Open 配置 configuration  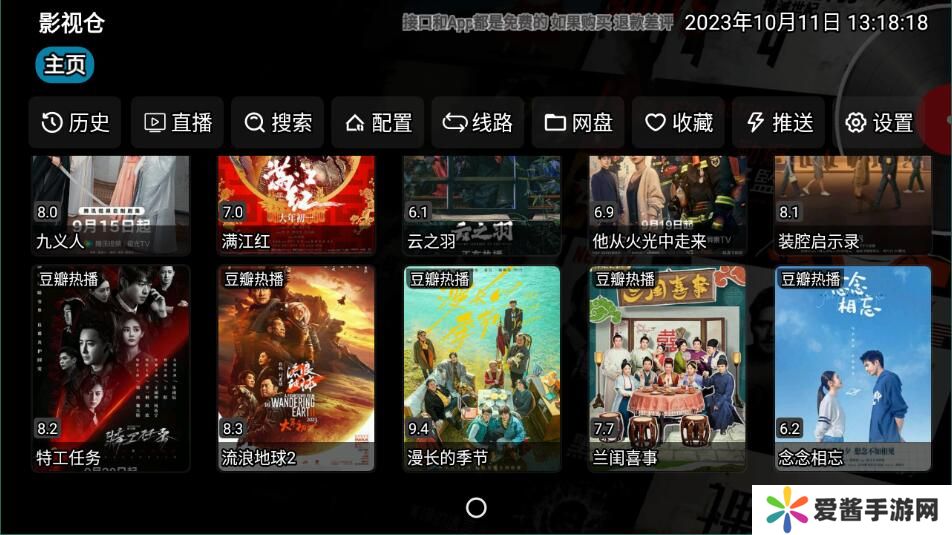point(378,123)
